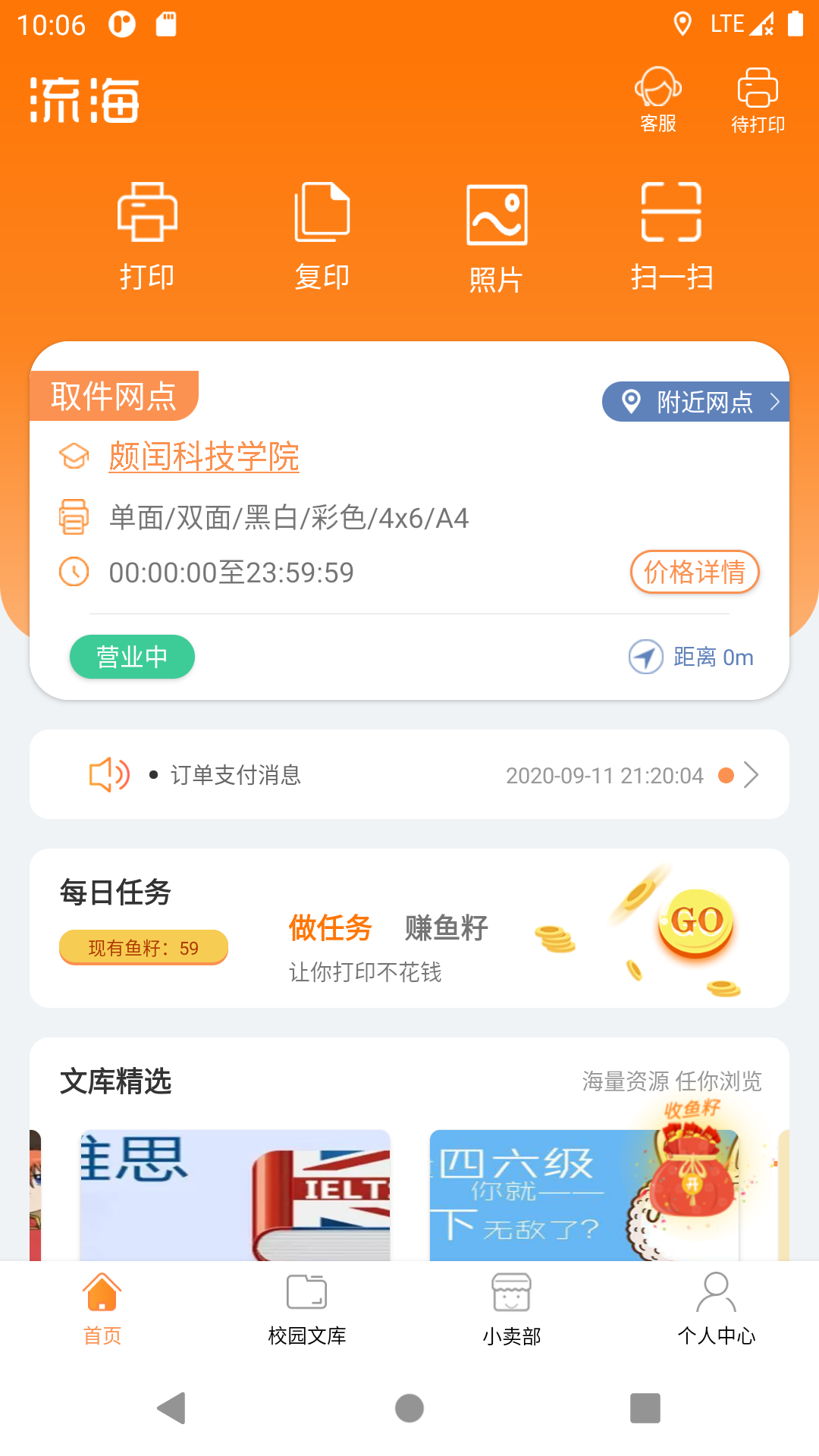View 附近网点 nearby outlets
The image size is (819, 1456).
click(696, 401)
